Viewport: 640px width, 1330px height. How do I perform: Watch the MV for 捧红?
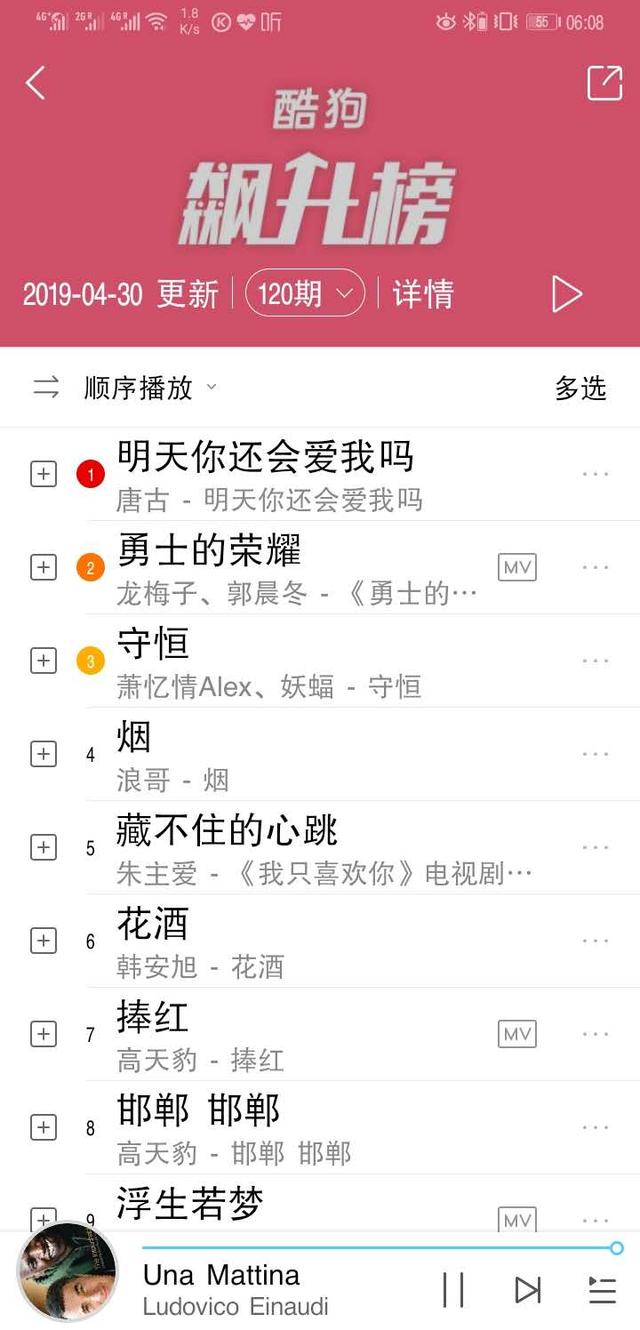pyautogui.click(x=517, y=1034)
